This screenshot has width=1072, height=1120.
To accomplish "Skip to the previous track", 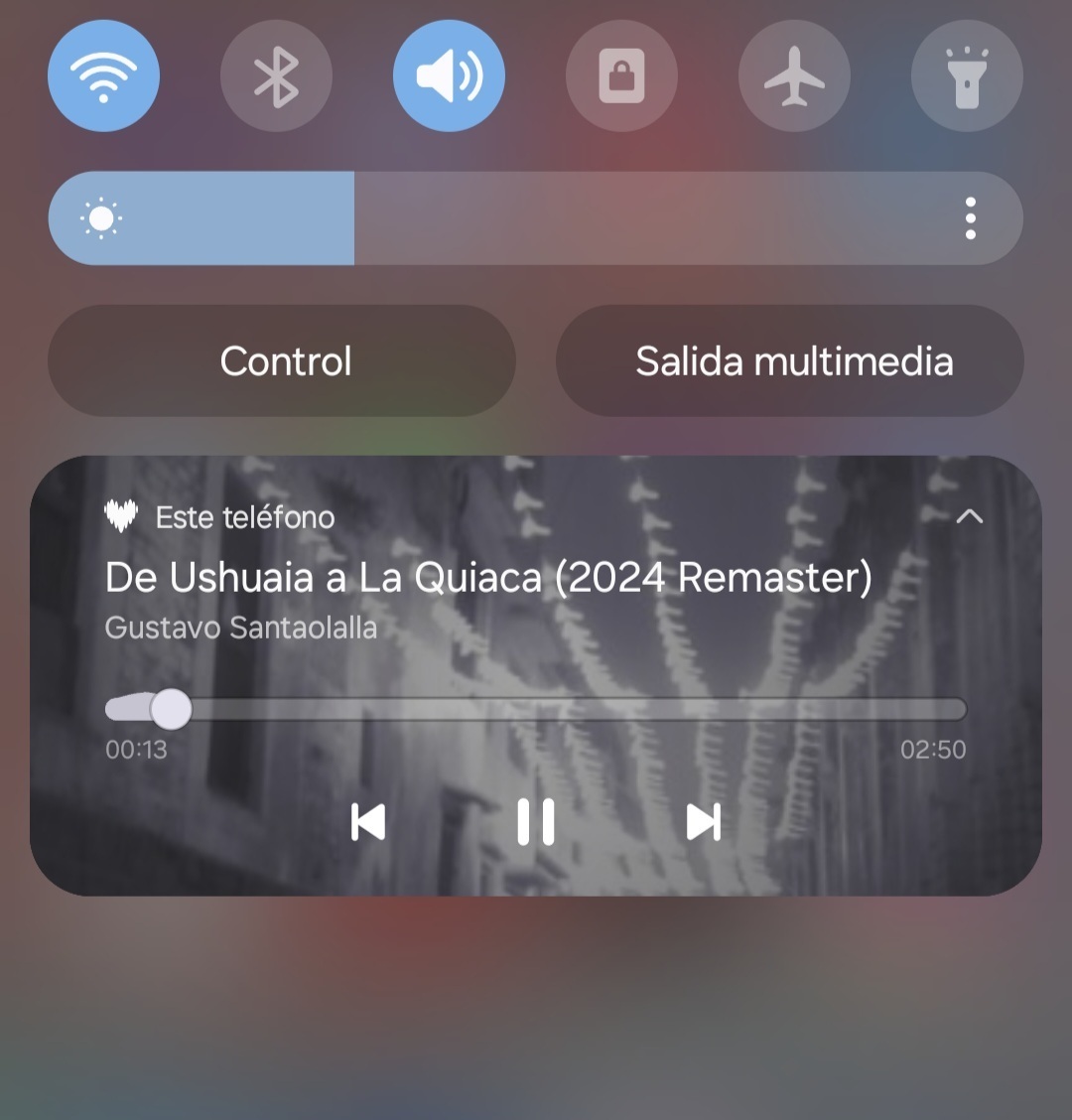I will tap(368, 822).
